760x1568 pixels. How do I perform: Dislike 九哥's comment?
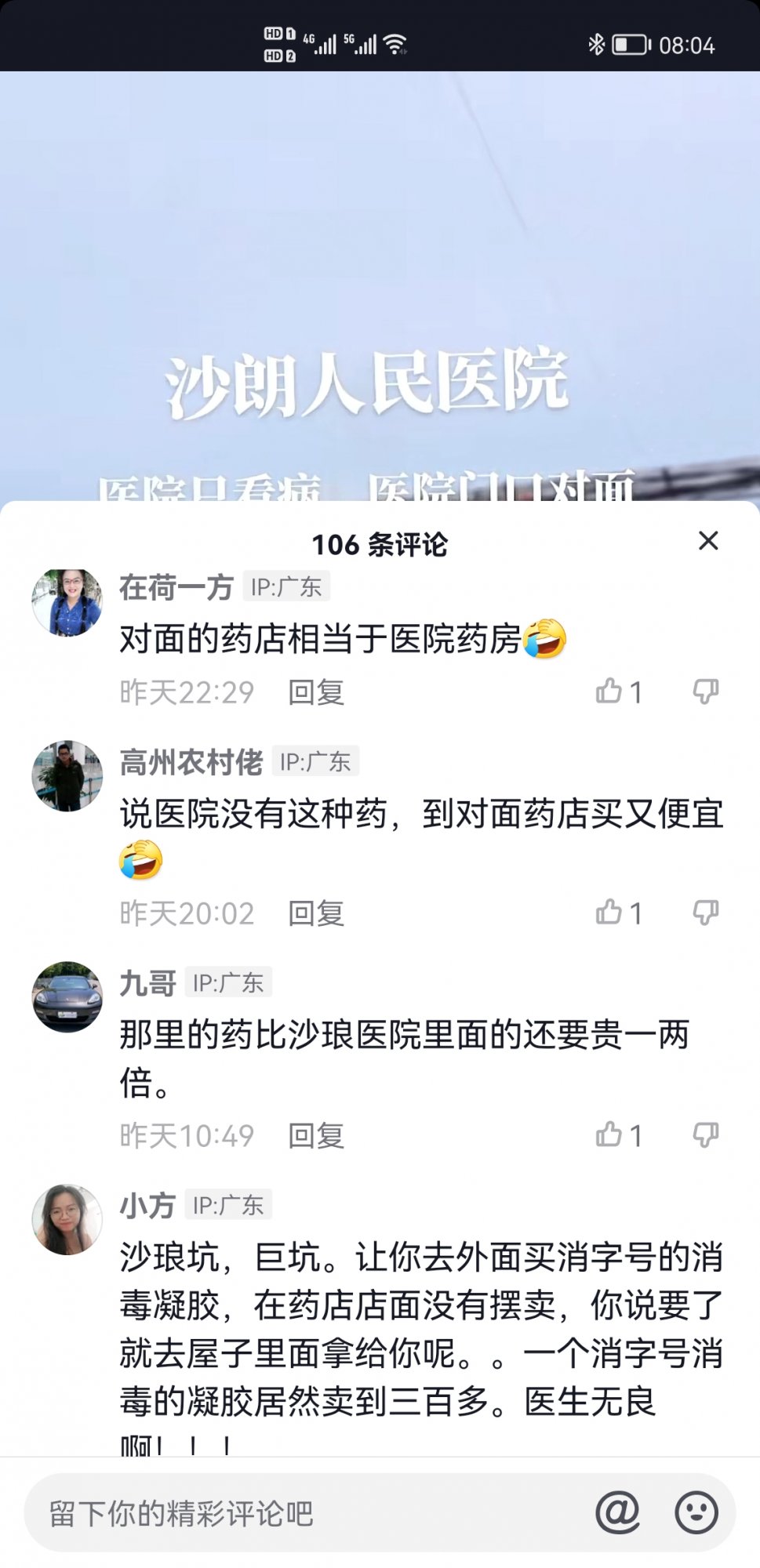pyautogui.click(x=705, y=1134)
